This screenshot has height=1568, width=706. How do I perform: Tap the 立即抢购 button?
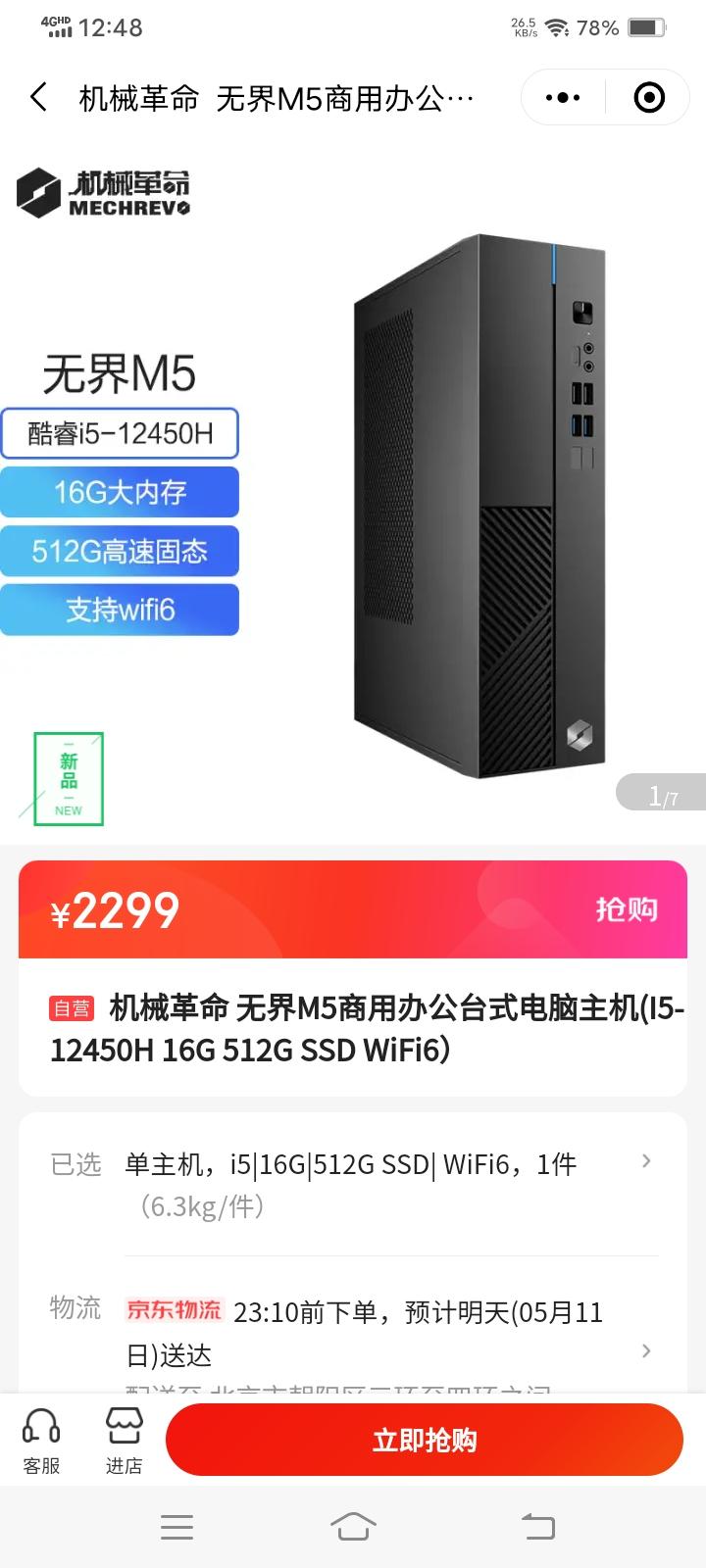tap(425, 1440)
